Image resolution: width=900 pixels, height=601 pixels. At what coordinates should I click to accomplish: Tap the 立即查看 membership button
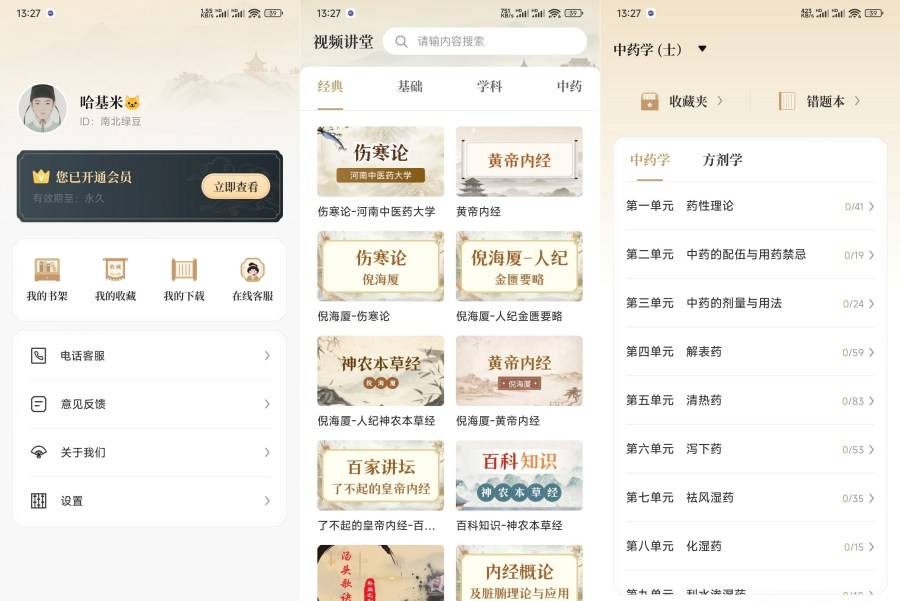tap(236, 186)
